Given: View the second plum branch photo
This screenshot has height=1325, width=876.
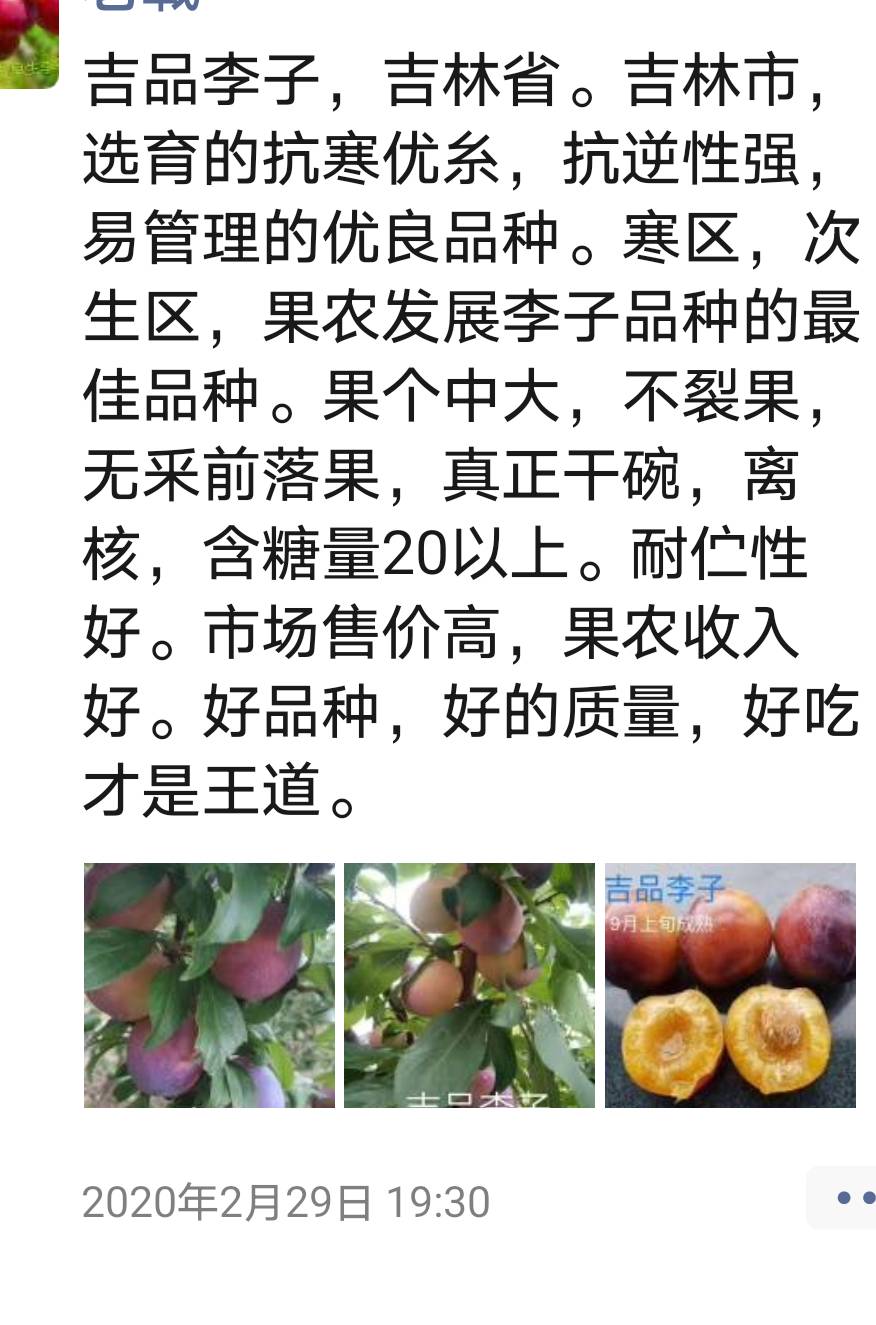Looking at the screenshot, I should [469, 985].
